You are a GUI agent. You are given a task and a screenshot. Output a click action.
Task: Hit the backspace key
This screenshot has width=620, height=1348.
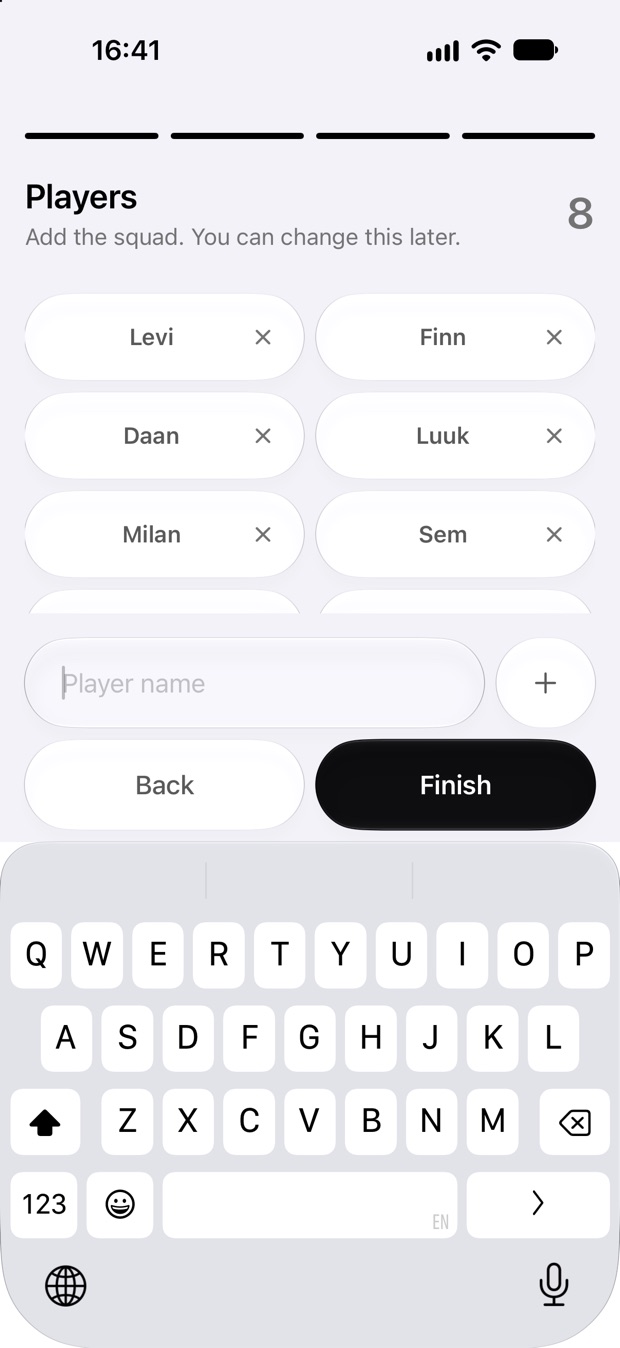pyautogui.click(x=575, y=1123)
